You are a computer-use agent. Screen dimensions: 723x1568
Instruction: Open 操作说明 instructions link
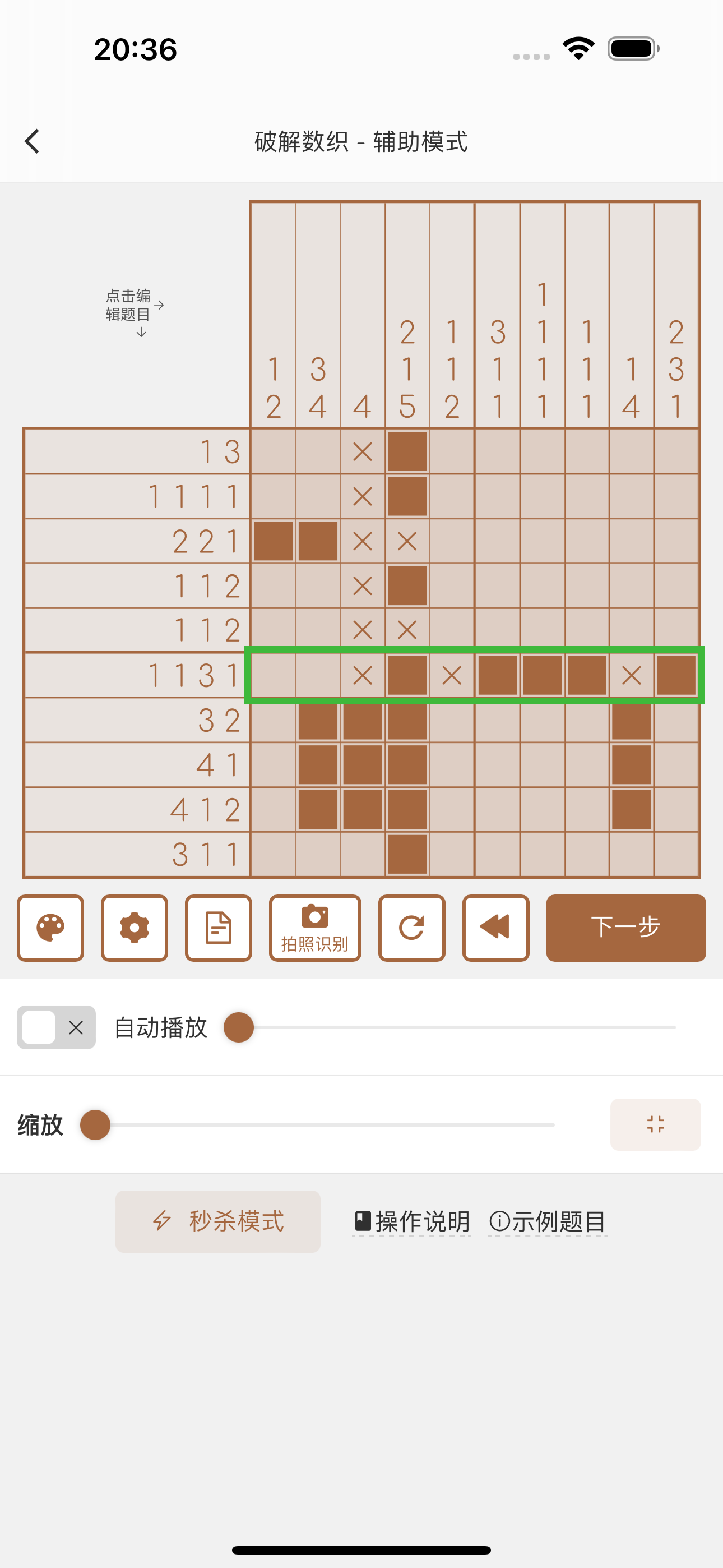412,1221
